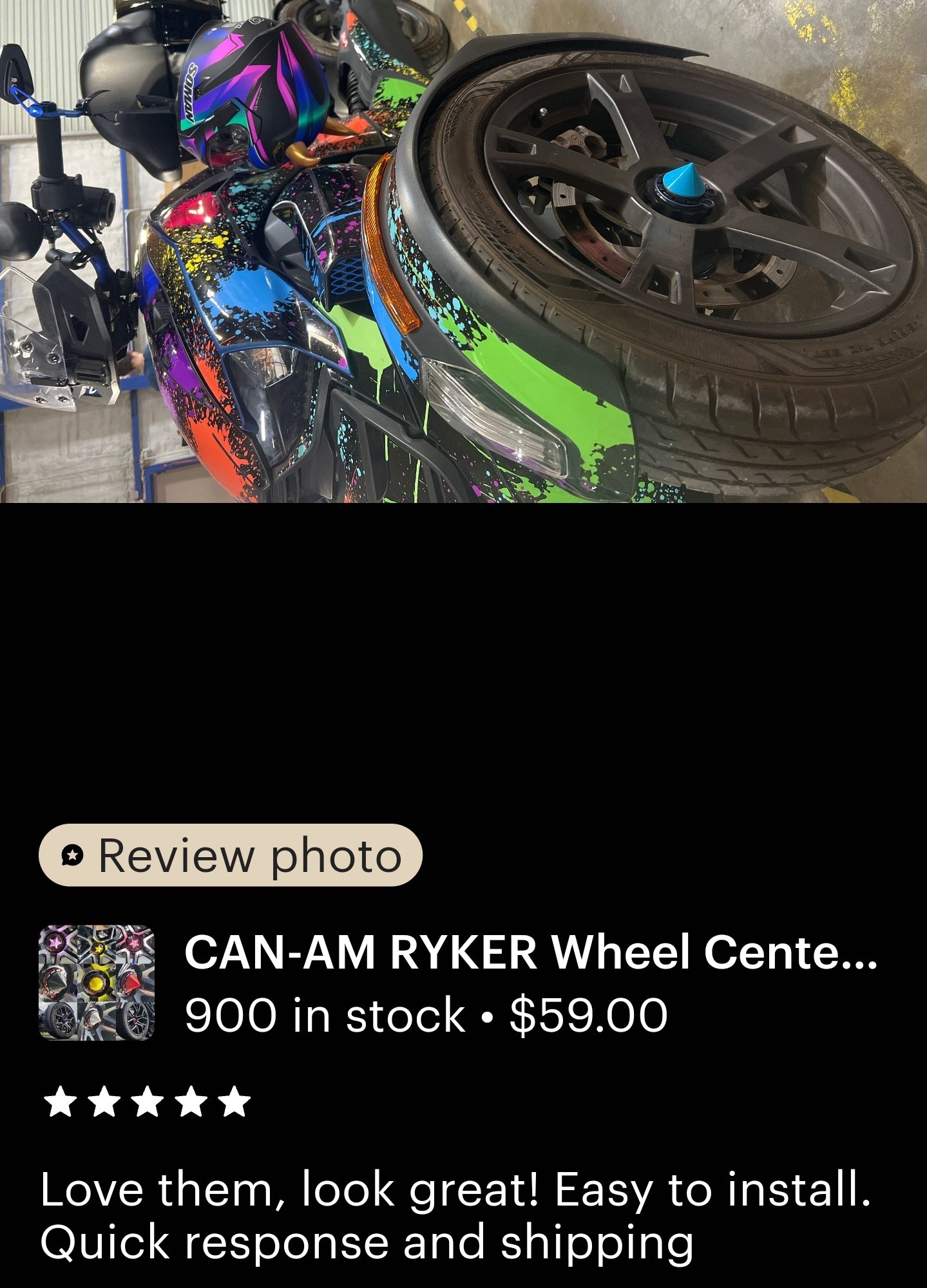Tap the product thumbnail image
This screenshot has width=927, height=1288.
97,983
